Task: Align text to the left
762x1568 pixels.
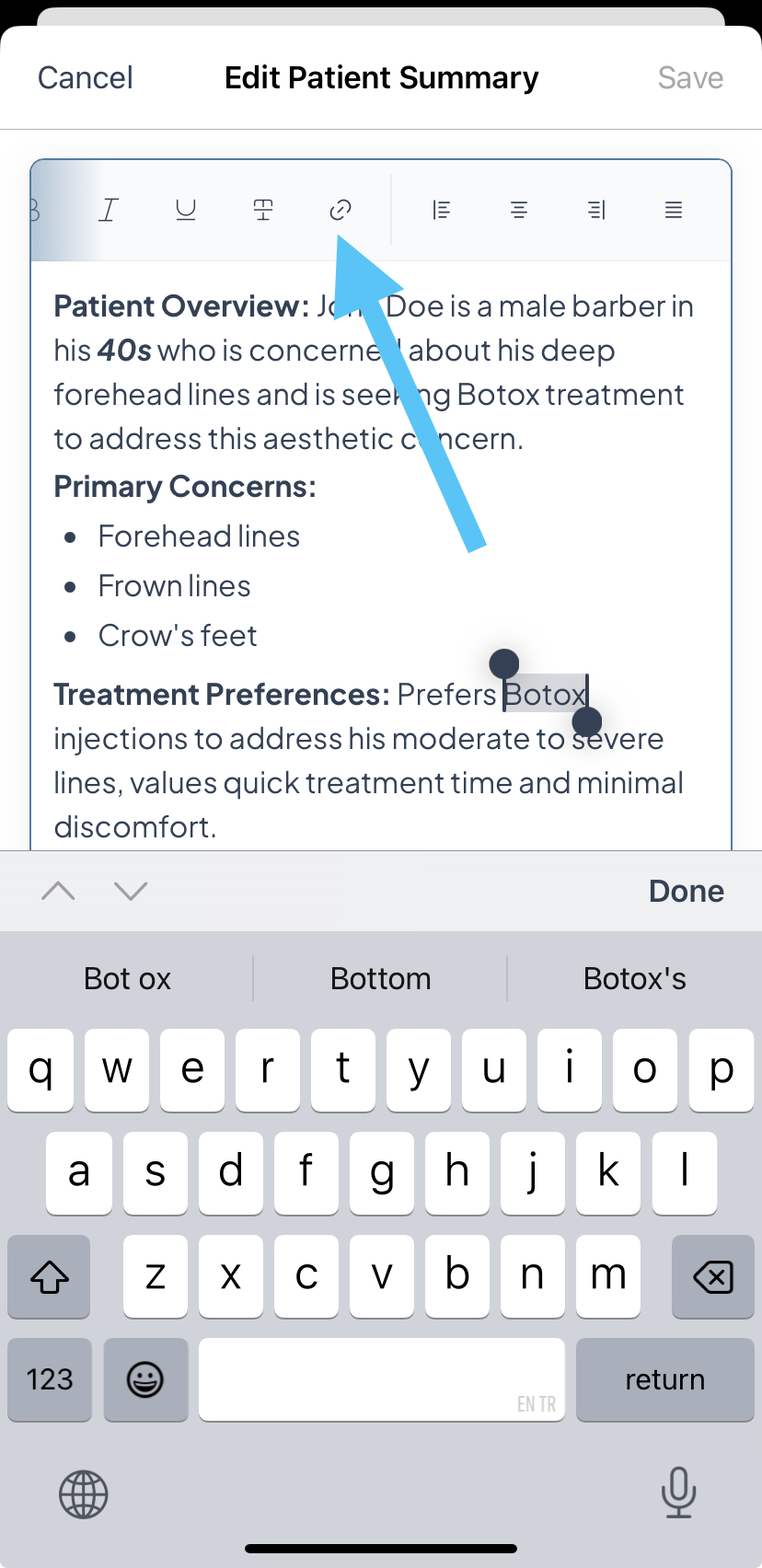Action: 442,210
